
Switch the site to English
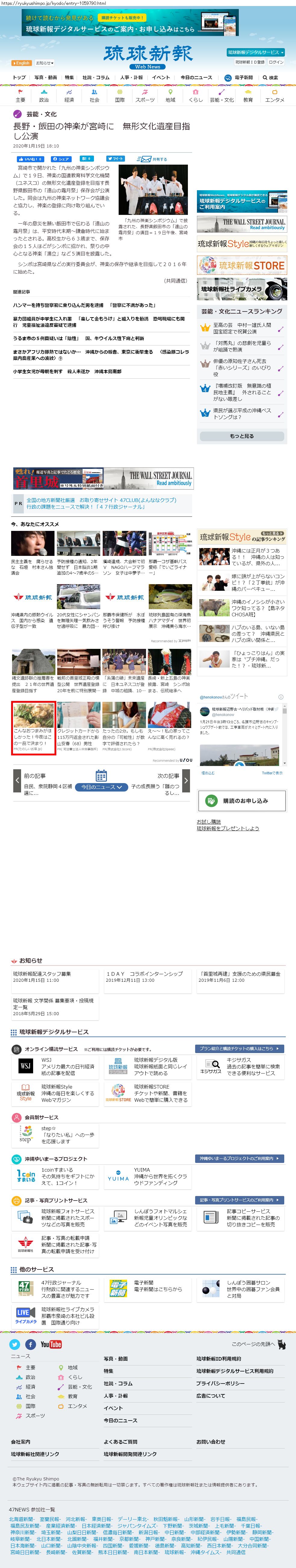tap(21, 63)
